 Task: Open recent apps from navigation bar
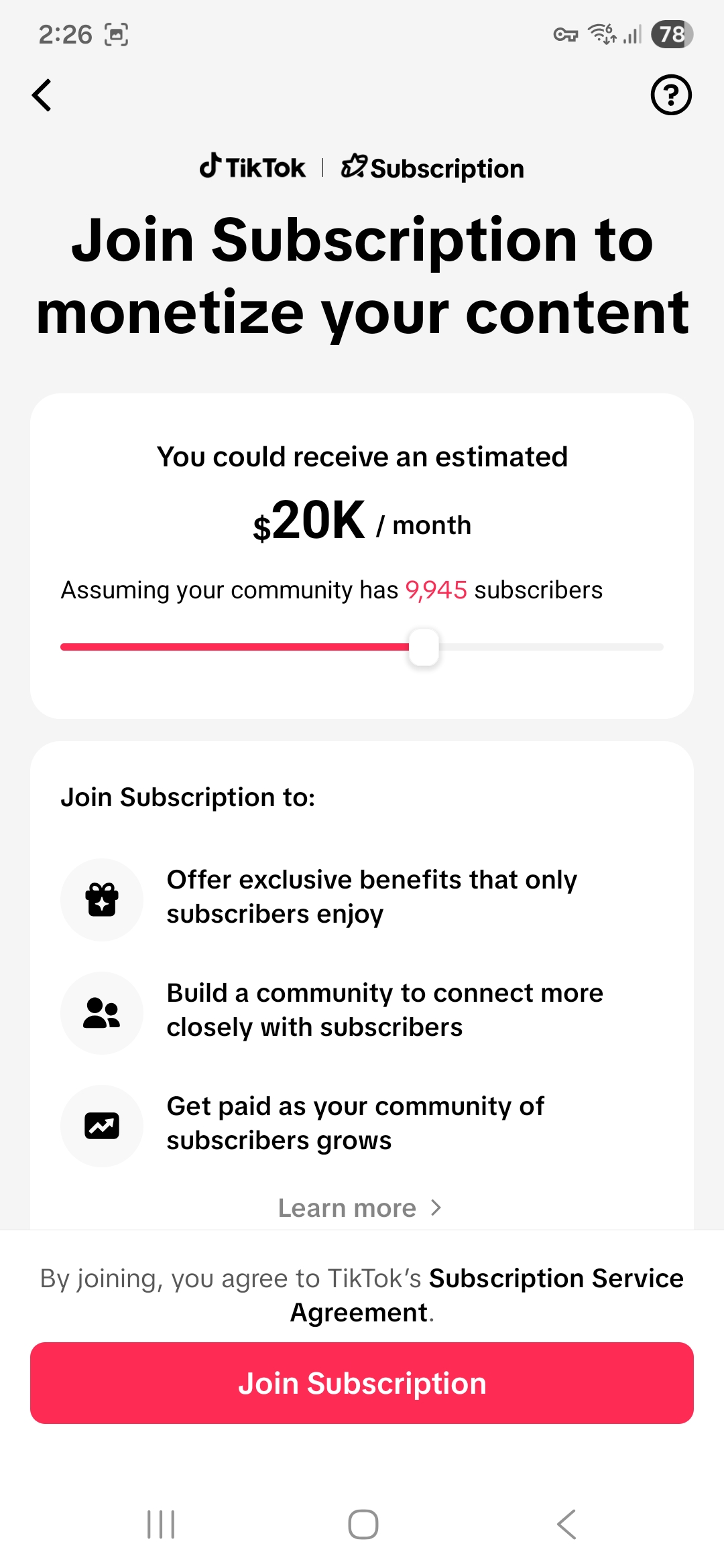pyautogui.click(x=161, y=1524)
